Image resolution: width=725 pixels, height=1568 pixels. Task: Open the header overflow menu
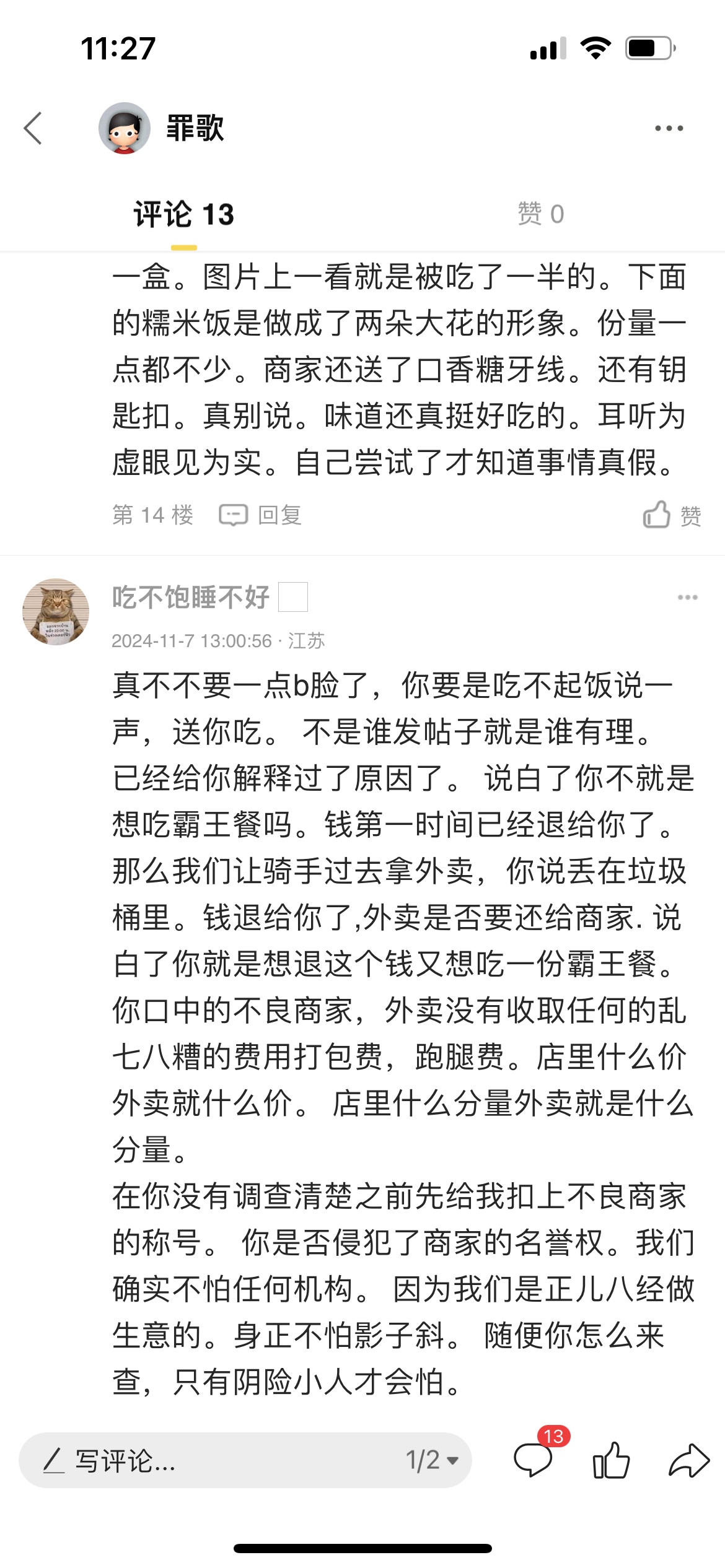(x=669, y=129)
